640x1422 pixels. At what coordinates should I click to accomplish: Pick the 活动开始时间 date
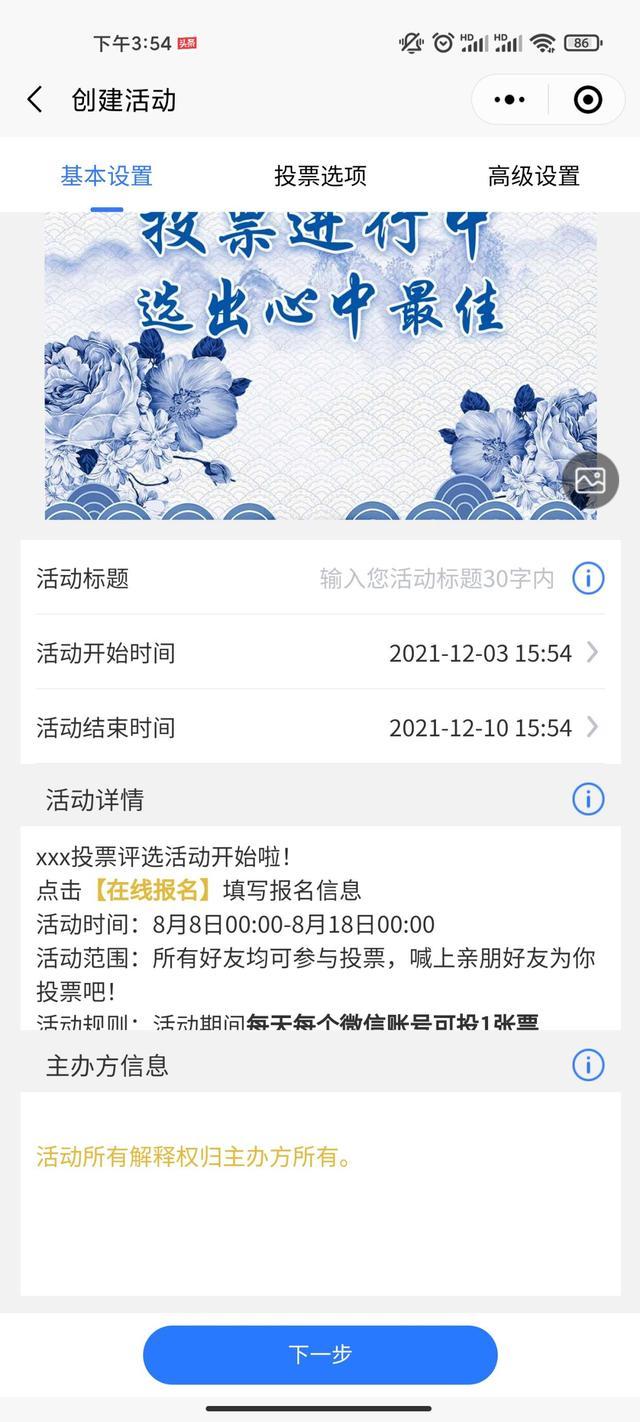click(492, 653)
